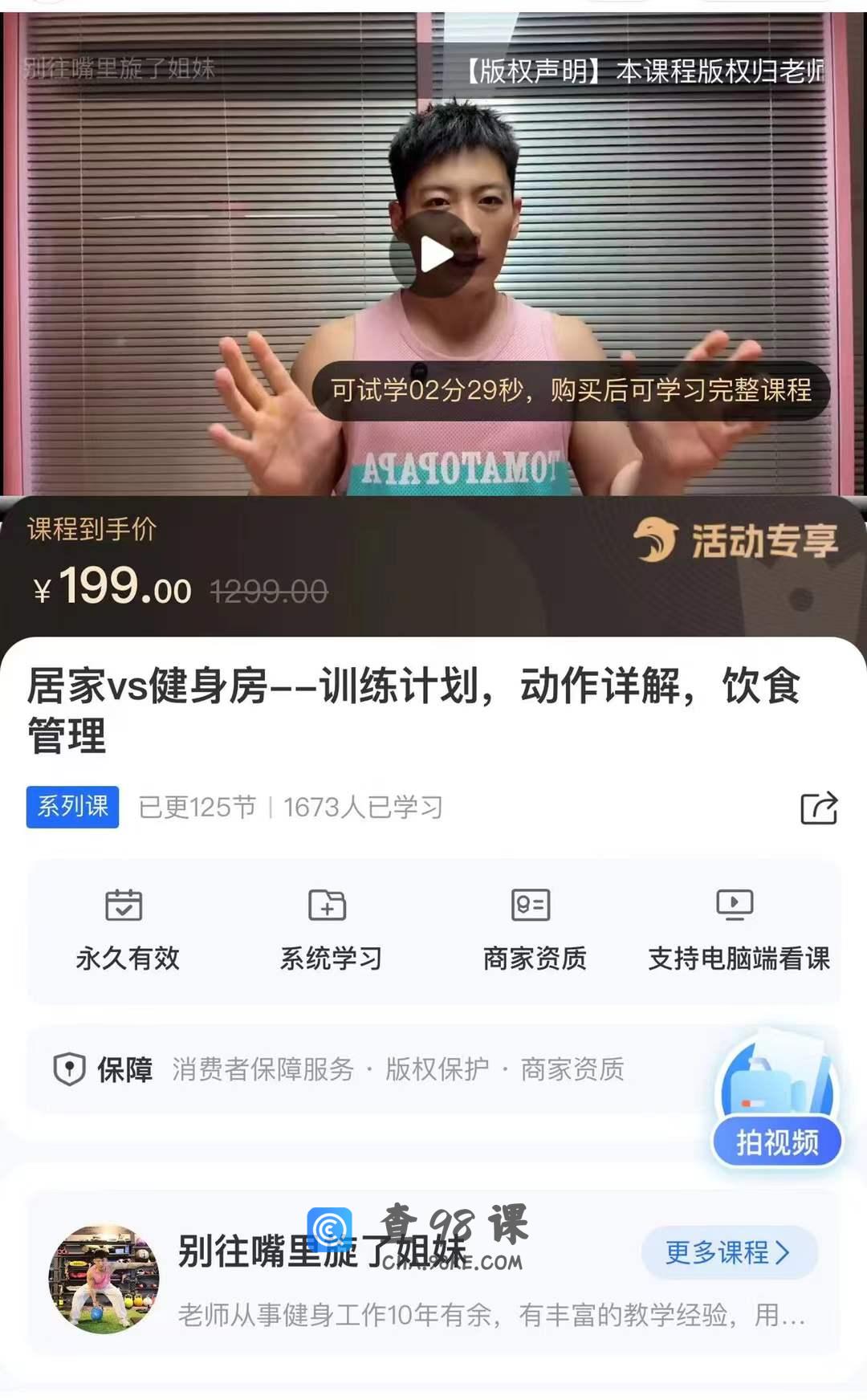View 商家资质 merchant qualification
Image resolution: width=867 pixels, height=1400 pixels.
click(x=534, y=931)
